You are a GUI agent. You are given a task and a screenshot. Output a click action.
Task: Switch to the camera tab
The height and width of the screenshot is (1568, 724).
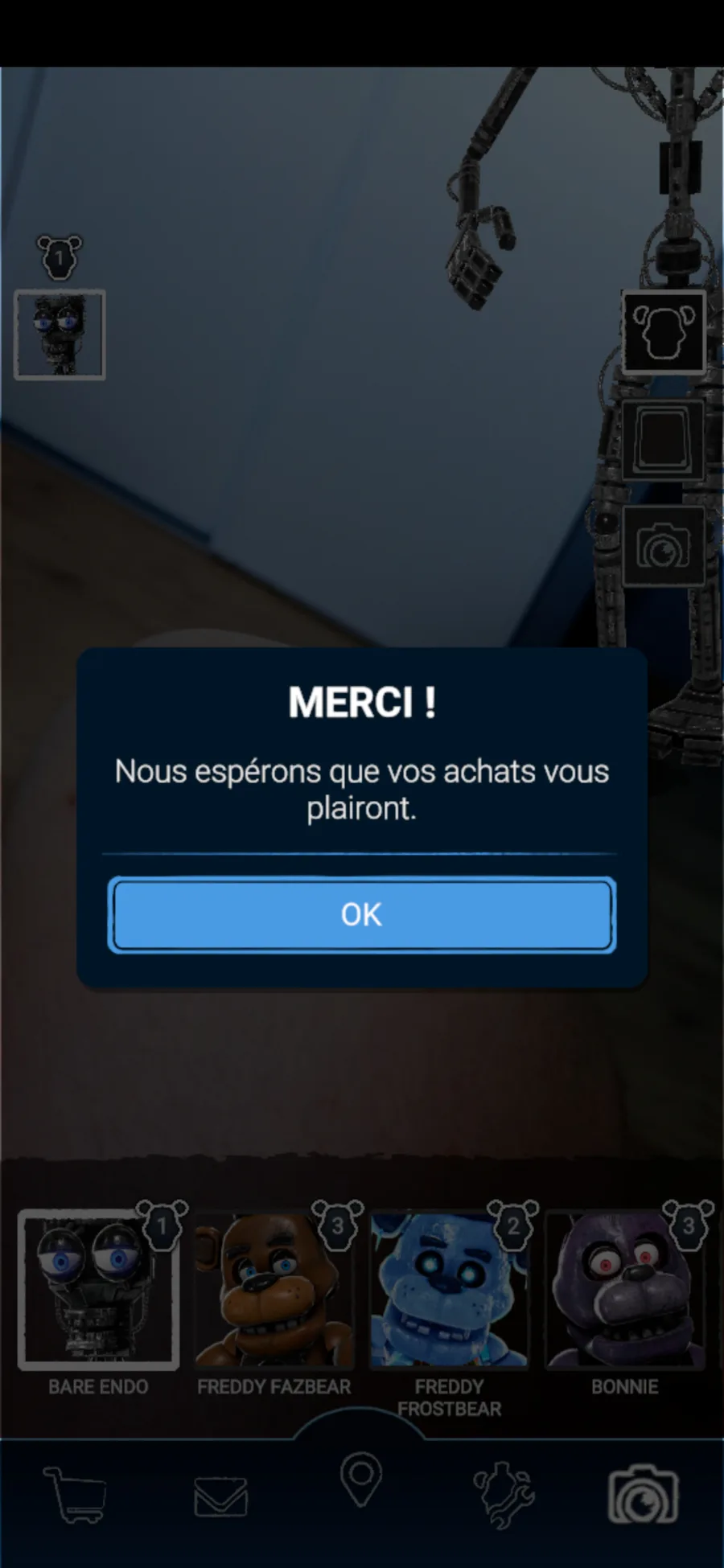(x=644, y=1495)
